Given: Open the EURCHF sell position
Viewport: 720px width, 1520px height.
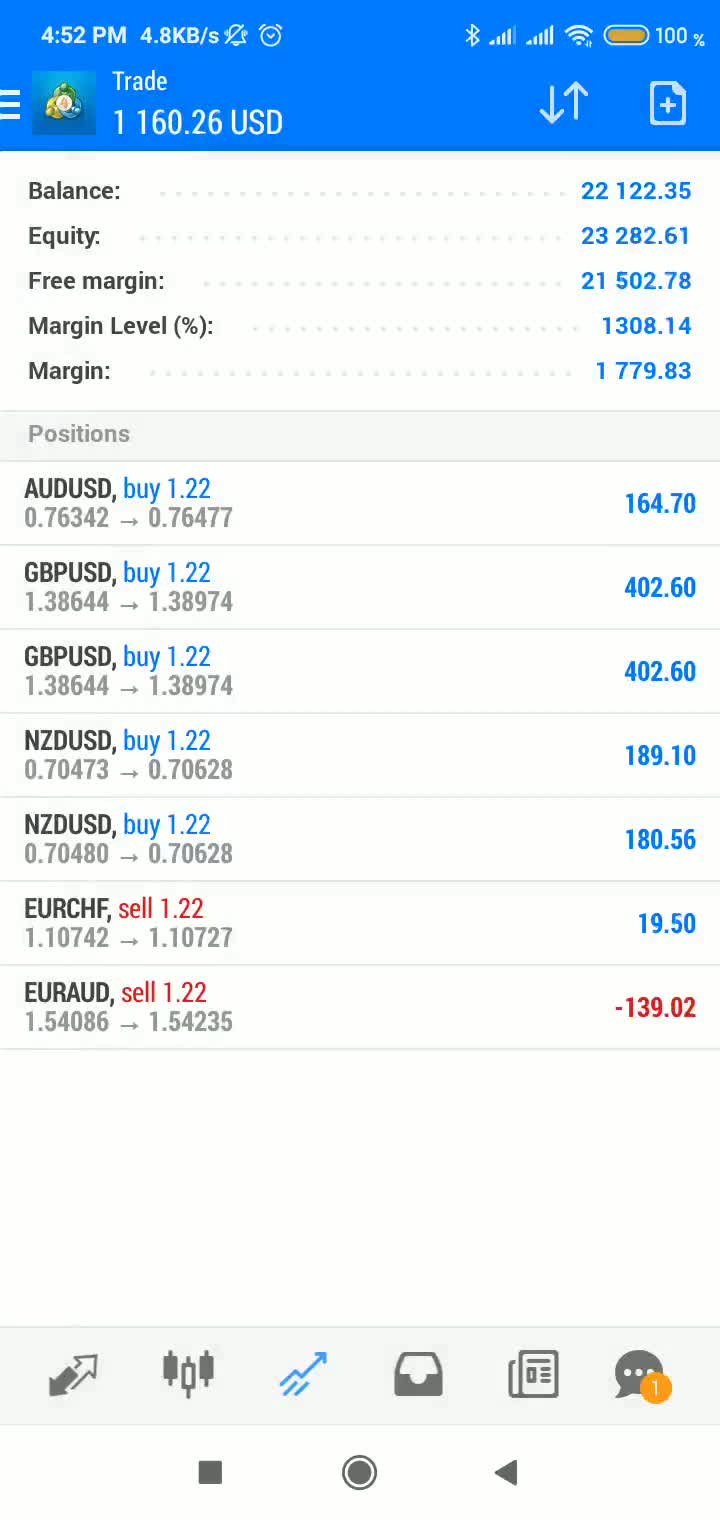Looking at the screenshot, I should (x=360, y=923).
